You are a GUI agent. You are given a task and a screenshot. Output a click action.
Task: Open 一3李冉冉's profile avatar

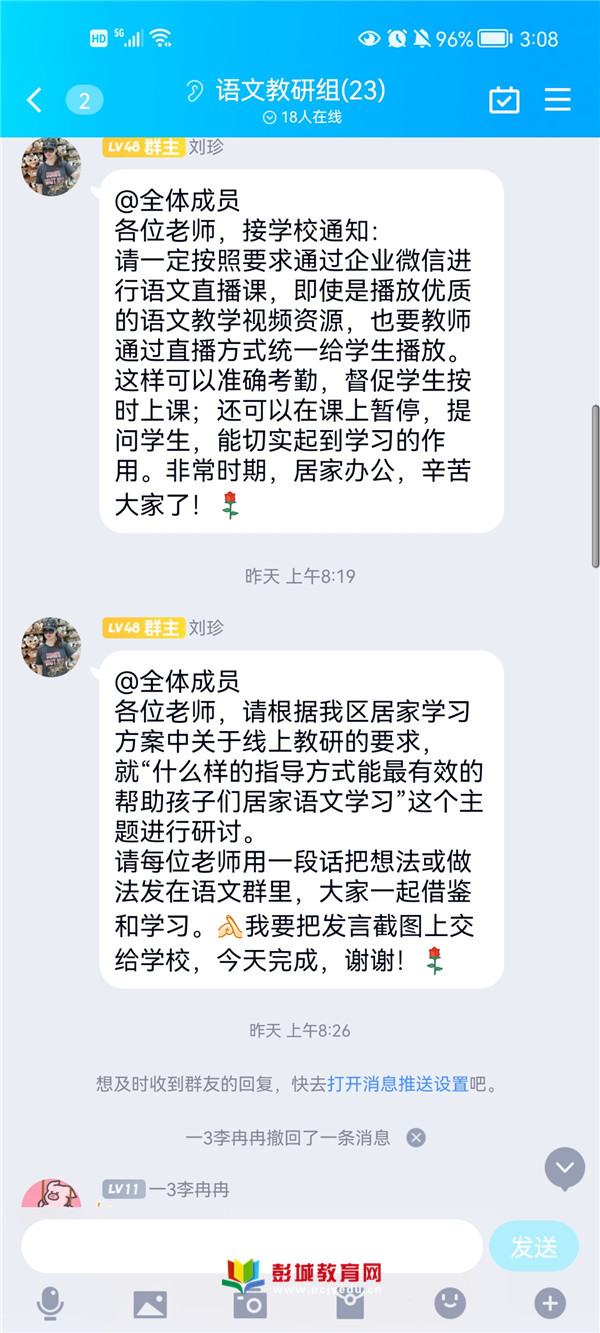click(51, 1194)
